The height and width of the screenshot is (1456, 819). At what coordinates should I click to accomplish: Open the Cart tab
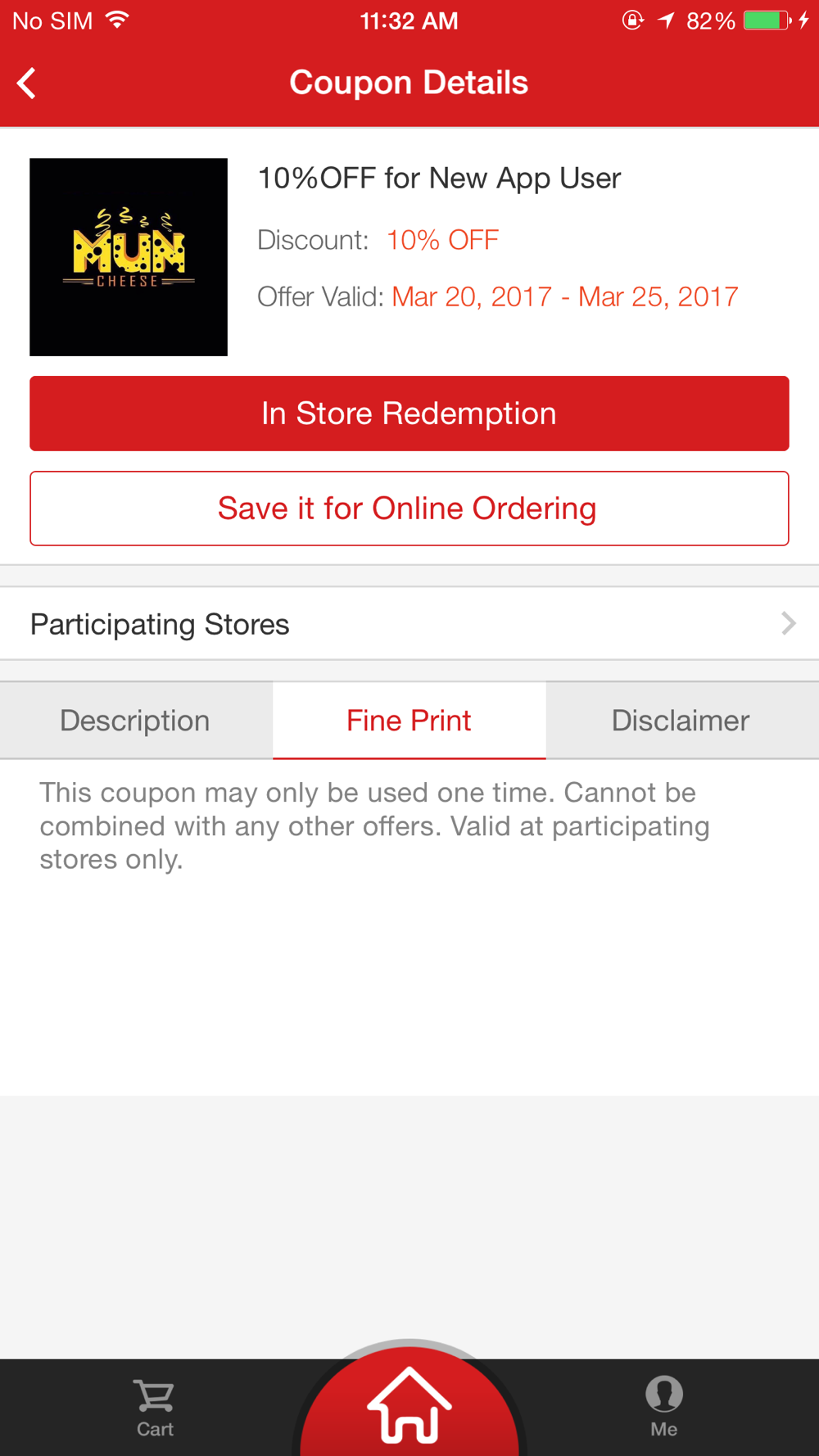(155, 1409)
